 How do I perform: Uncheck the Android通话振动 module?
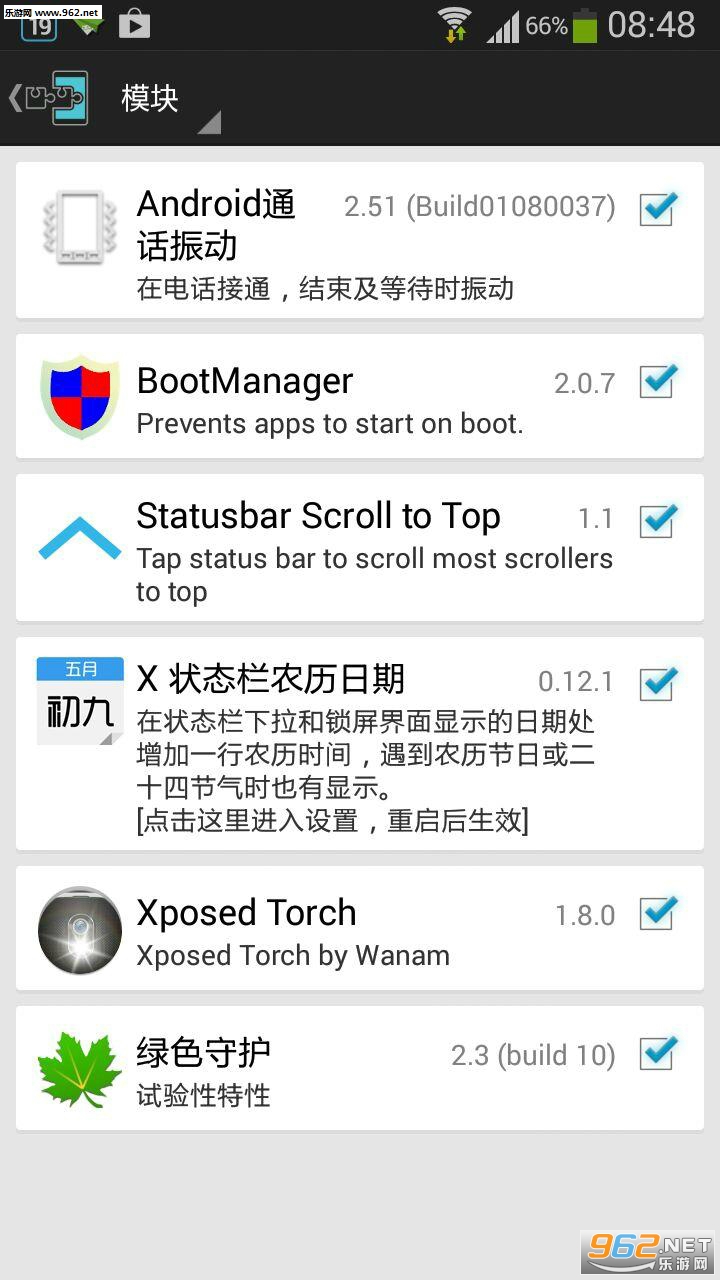(658, 209)
